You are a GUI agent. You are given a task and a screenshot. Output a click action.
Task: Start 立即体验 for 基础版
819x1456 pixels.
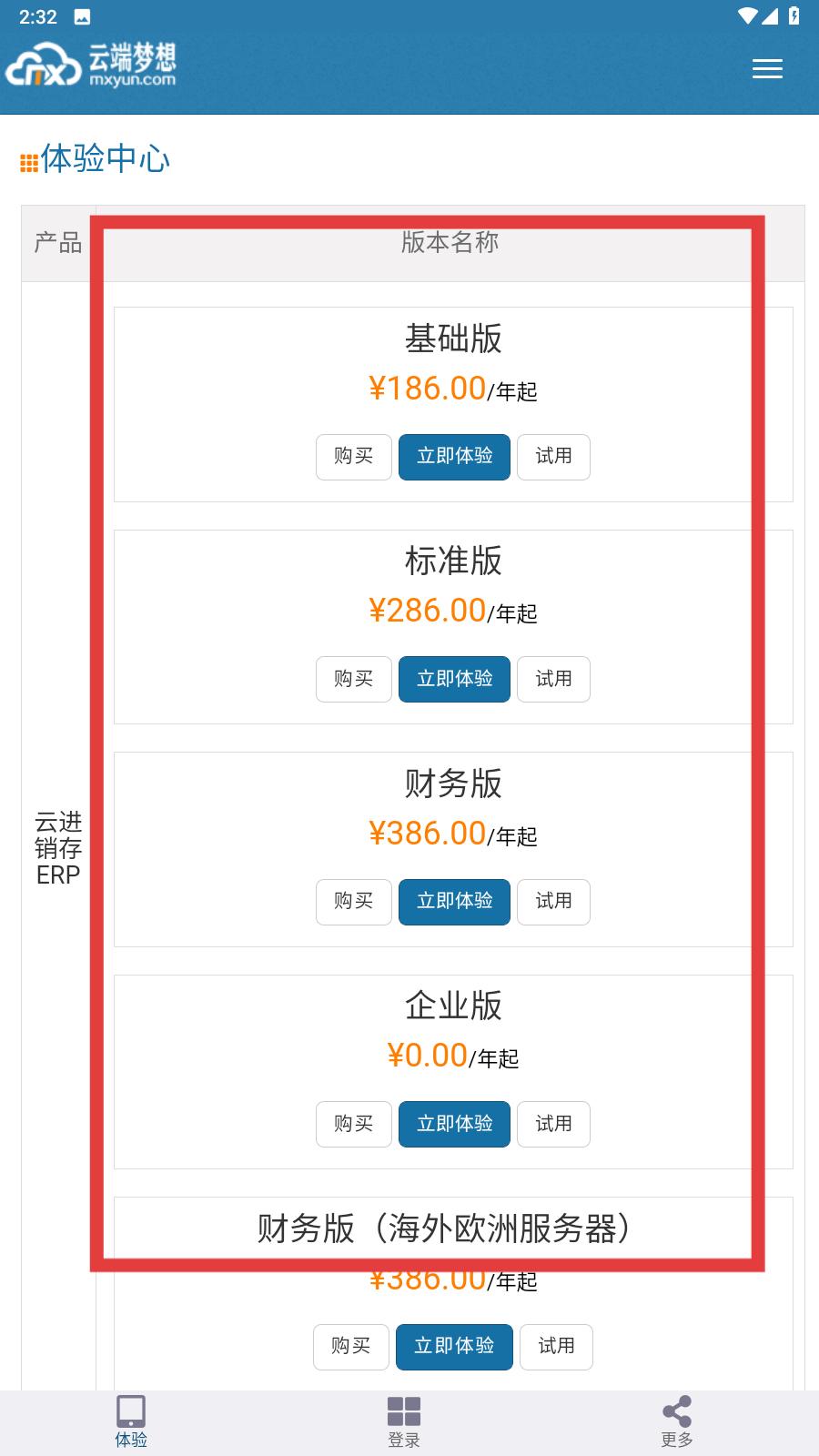pos(454,457)
